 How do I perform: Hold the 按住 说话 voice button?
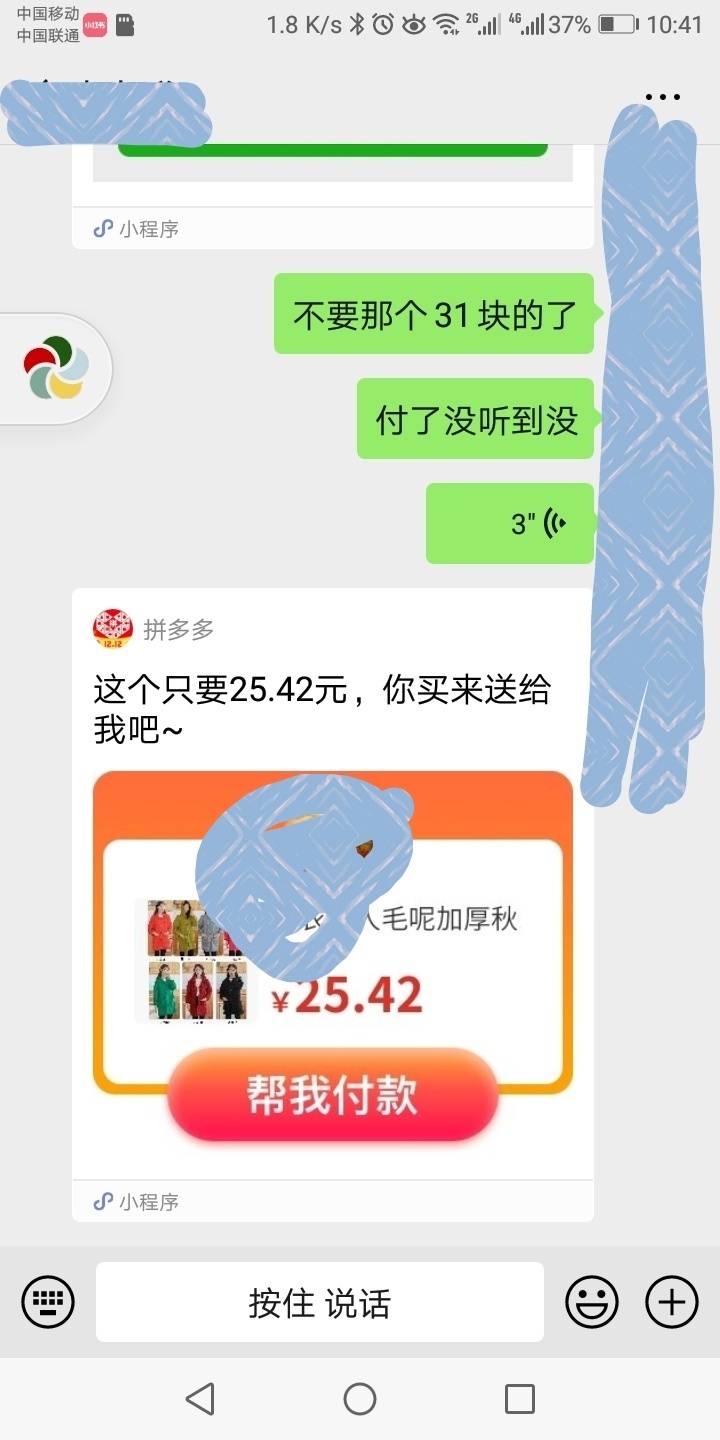320,1302
